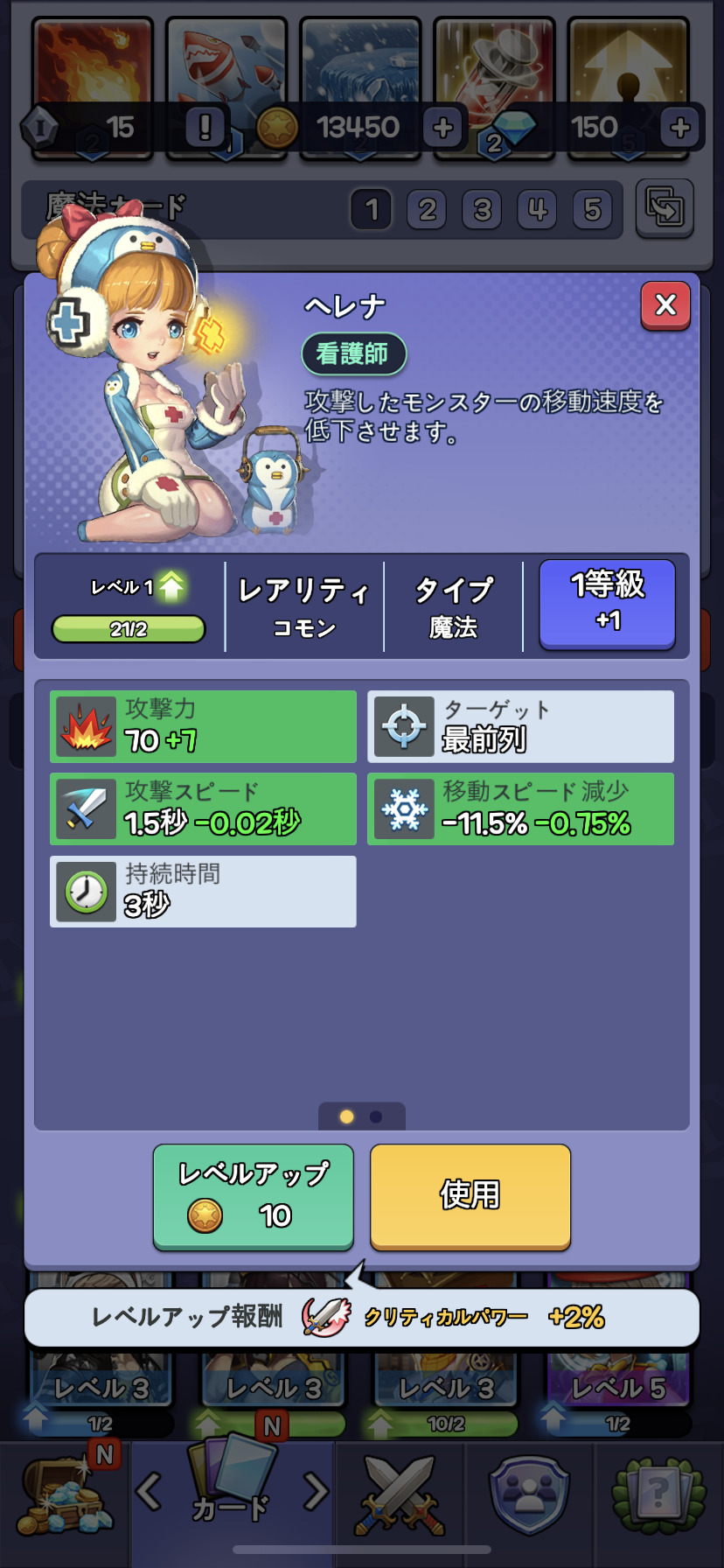Select deck slot 3
This screenshot has width=724, height=1568.
(x=482, y=210)
